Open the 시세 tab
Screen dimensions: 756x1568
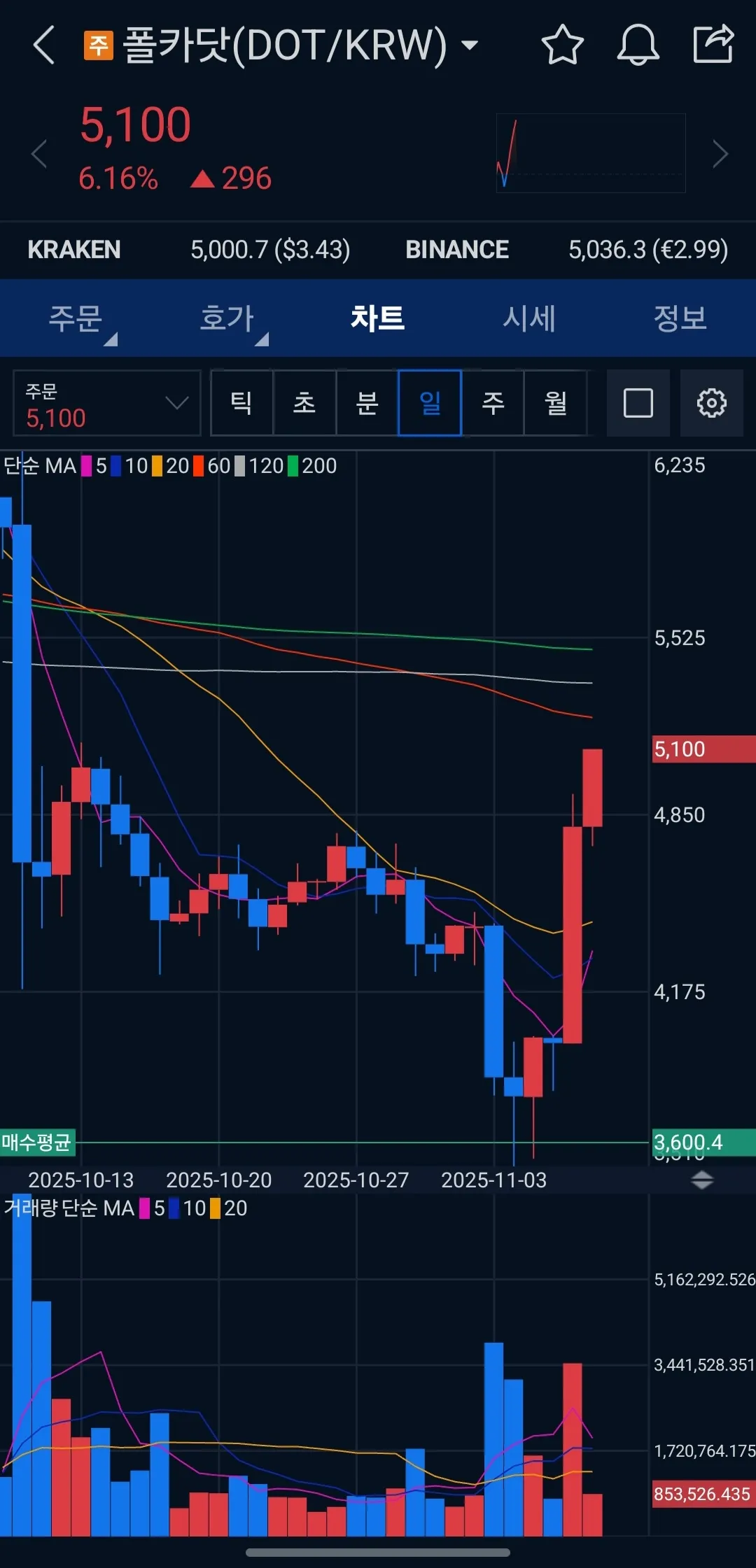(x=529, y=318)
